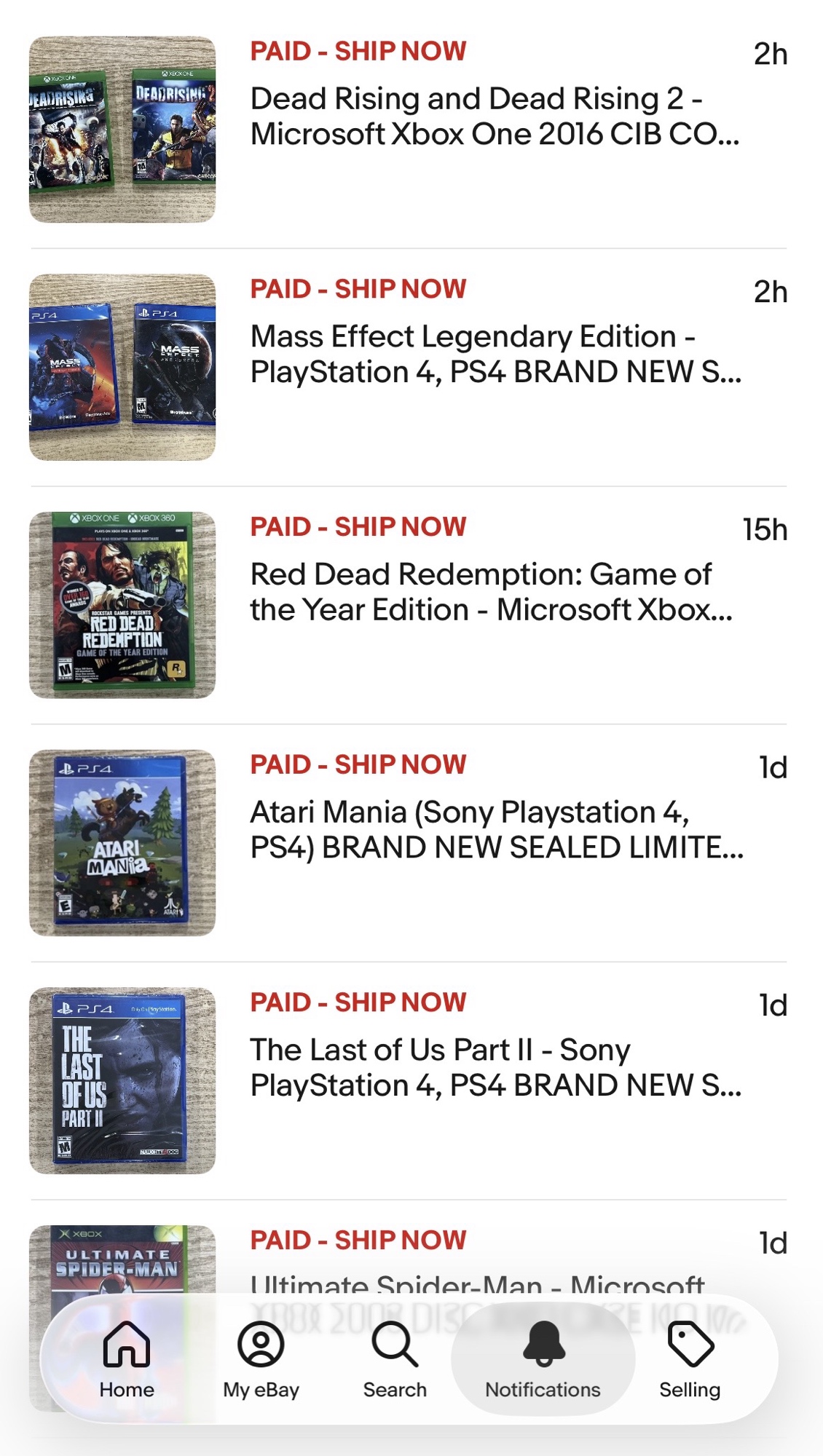This screenshot has width=823, height=1456.
Task: Switch to the My eBay tab
Action: [261, 1358]
